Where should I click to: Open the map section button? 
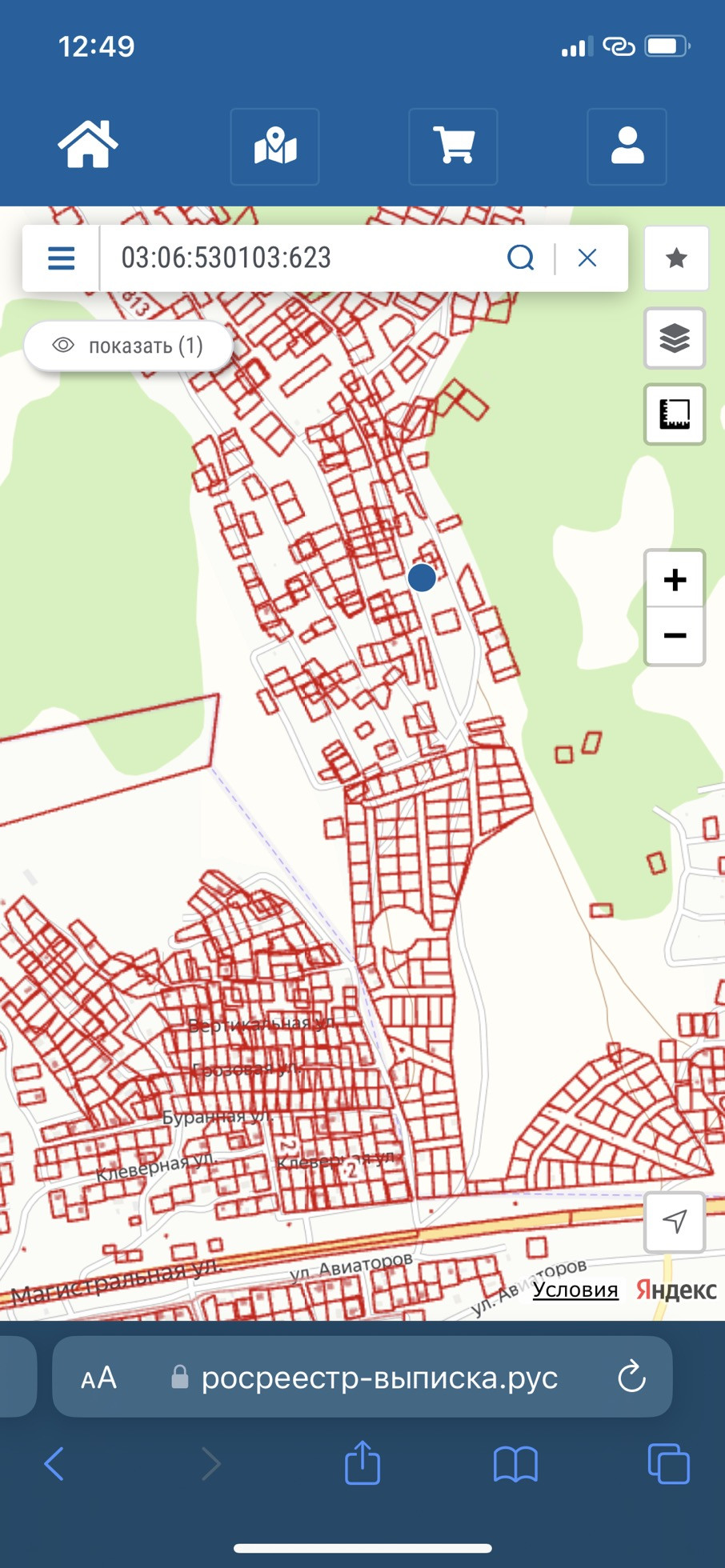[274, 146]
